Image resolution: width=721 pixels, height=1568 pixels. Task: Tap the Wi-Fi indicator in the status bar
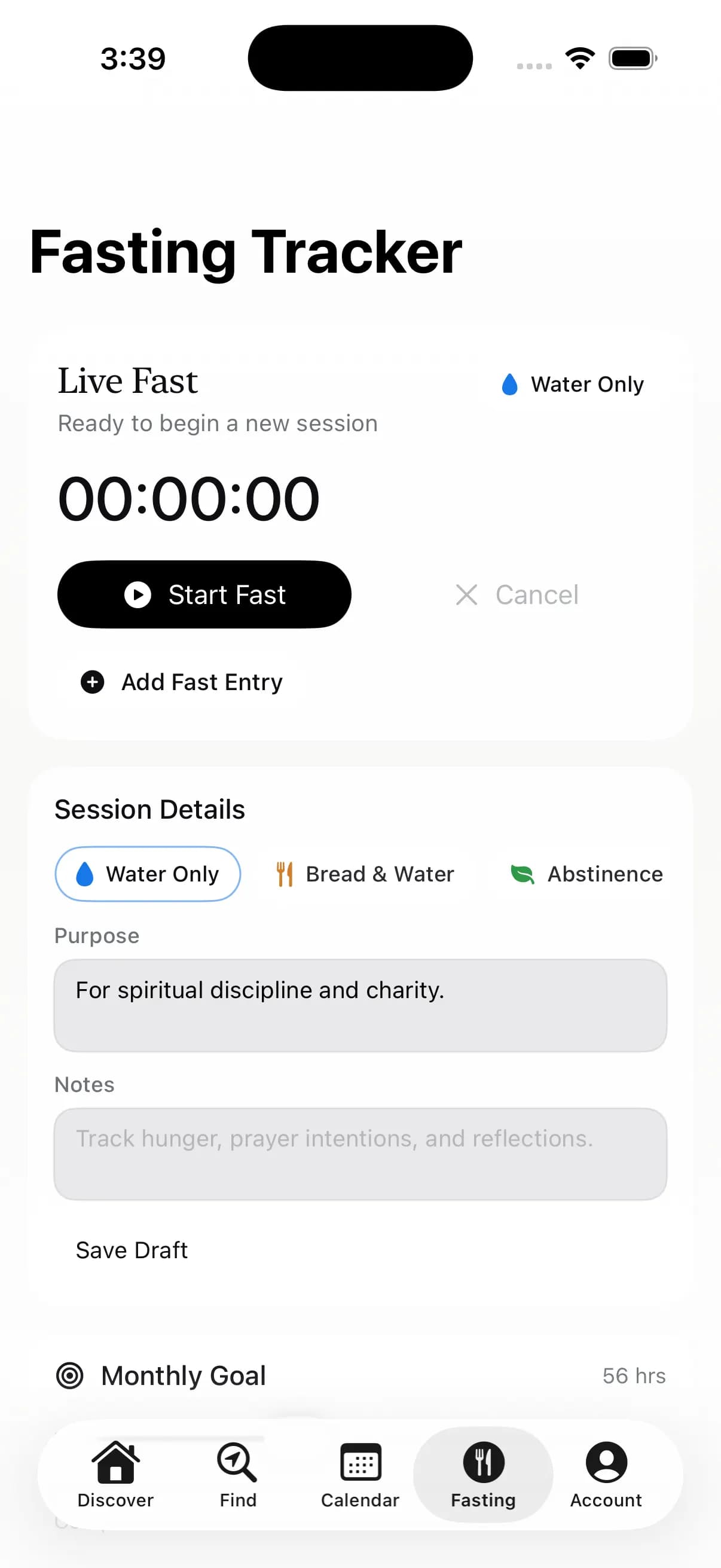pos(580,57)
